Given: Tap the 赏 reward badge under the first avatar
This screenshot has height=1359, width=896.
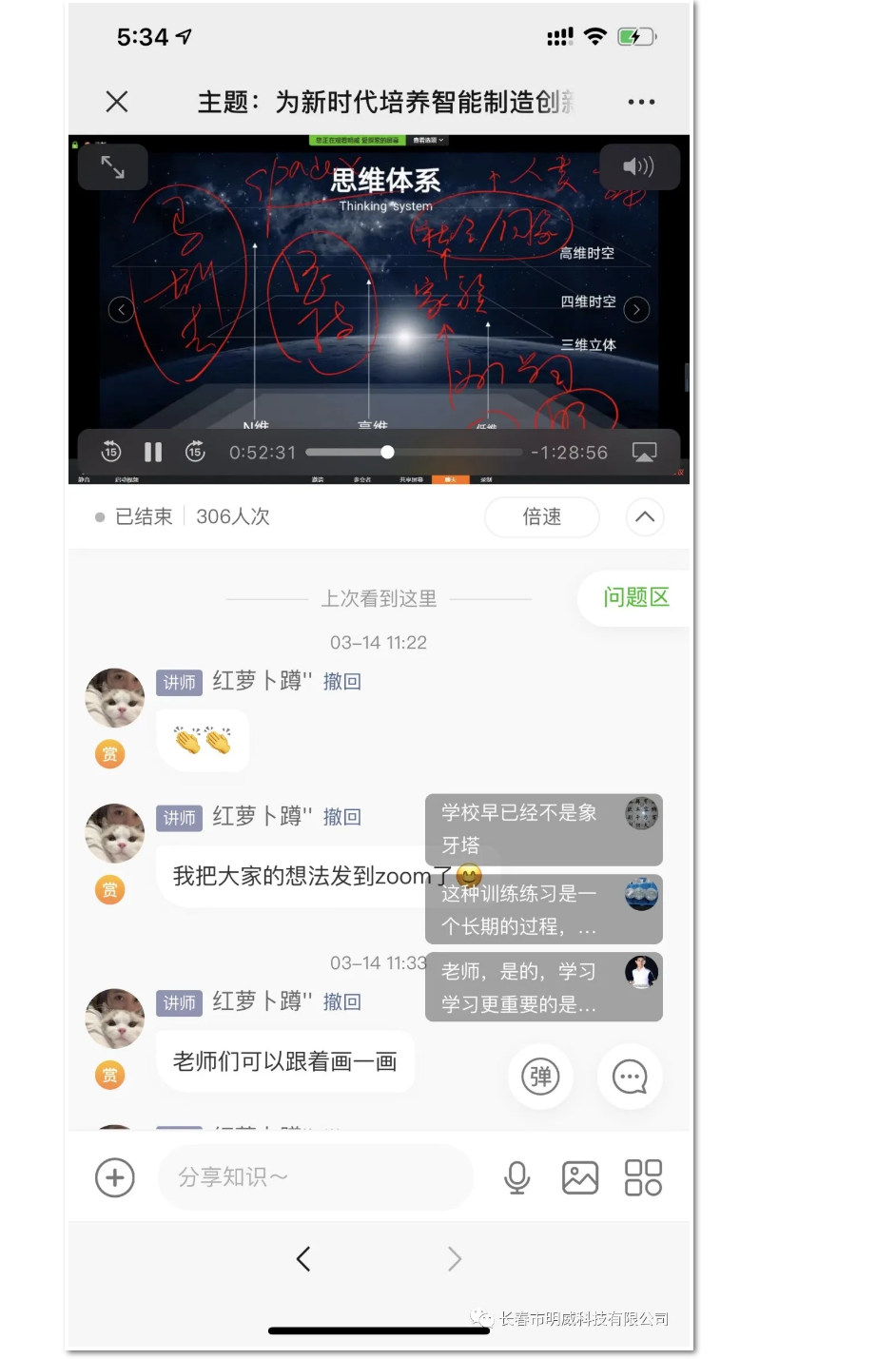Looking at the screenshot, I should coord(110,754).
